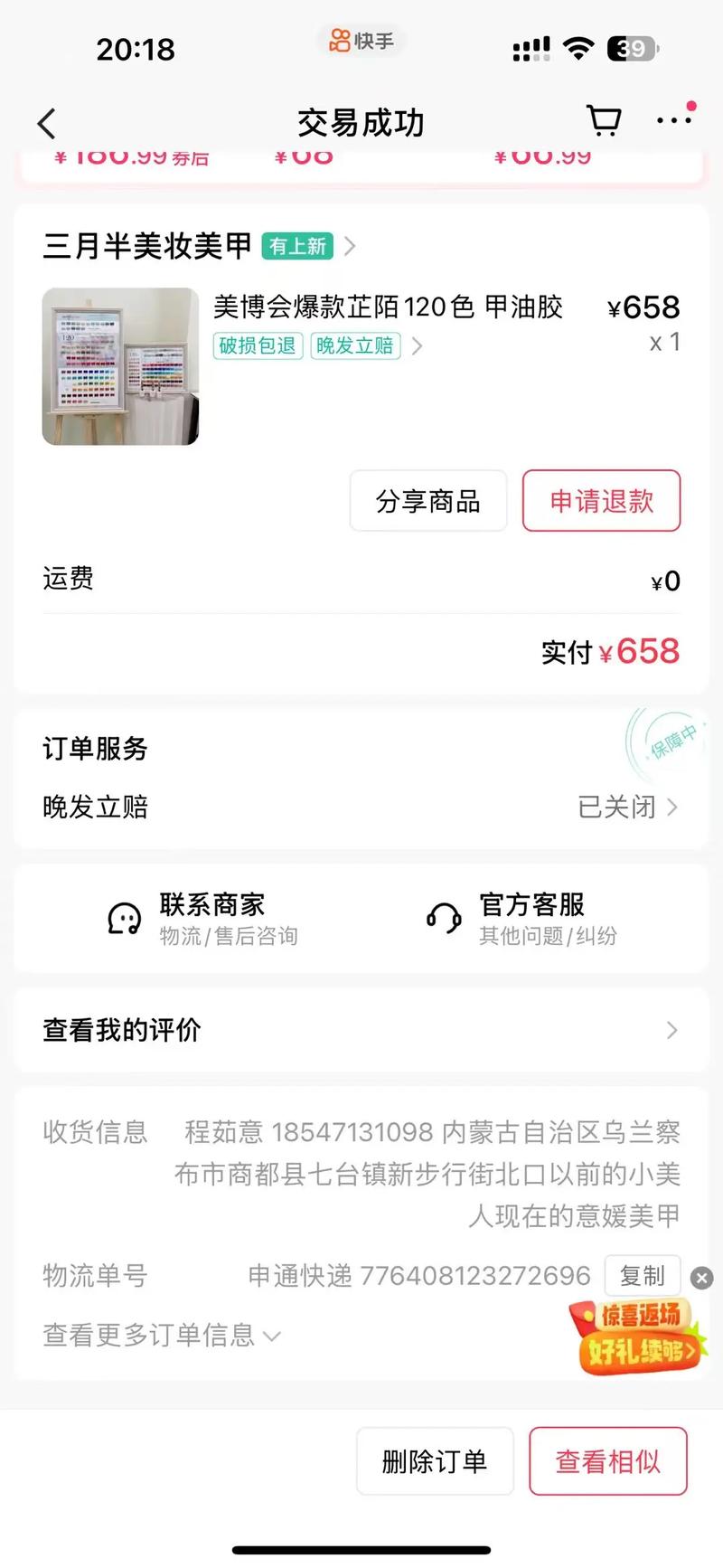Click the three-dot more options icon

coord(672,123)
